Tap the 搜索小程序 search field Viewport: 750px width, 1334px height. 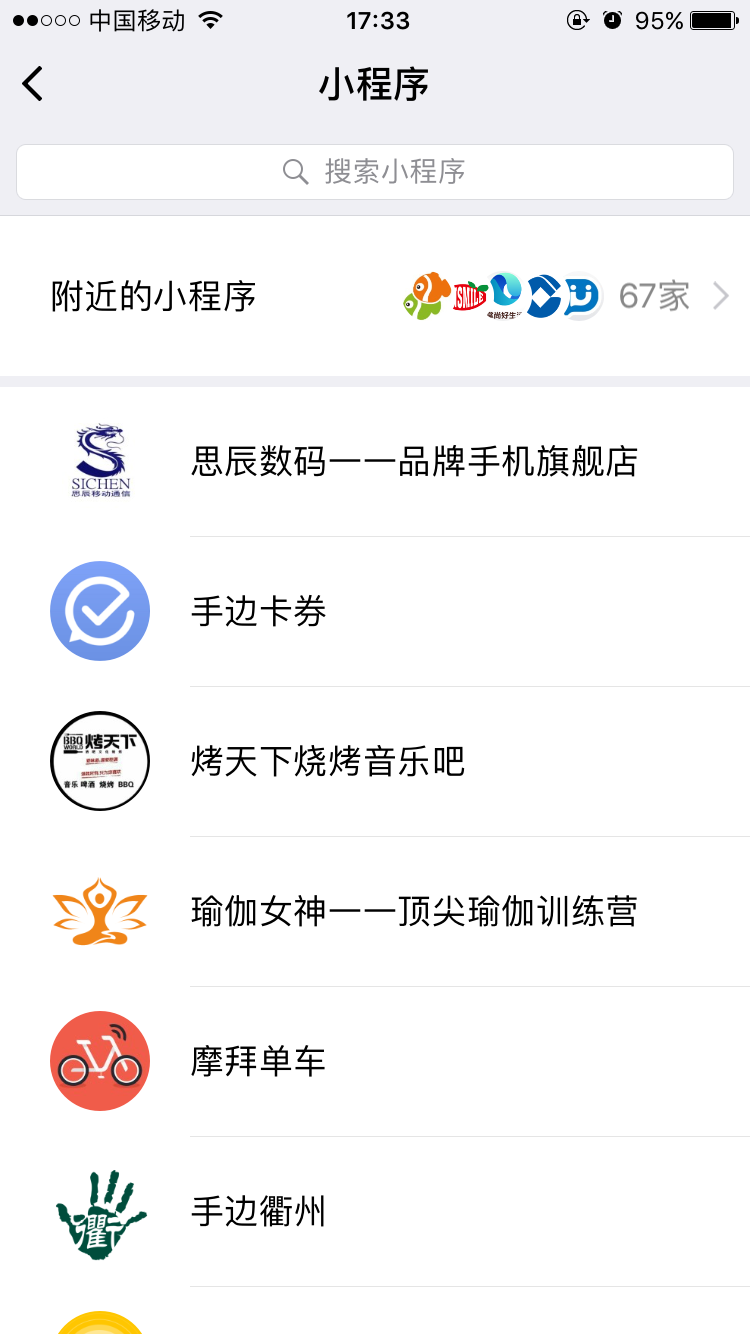click(x=375, y=172)
